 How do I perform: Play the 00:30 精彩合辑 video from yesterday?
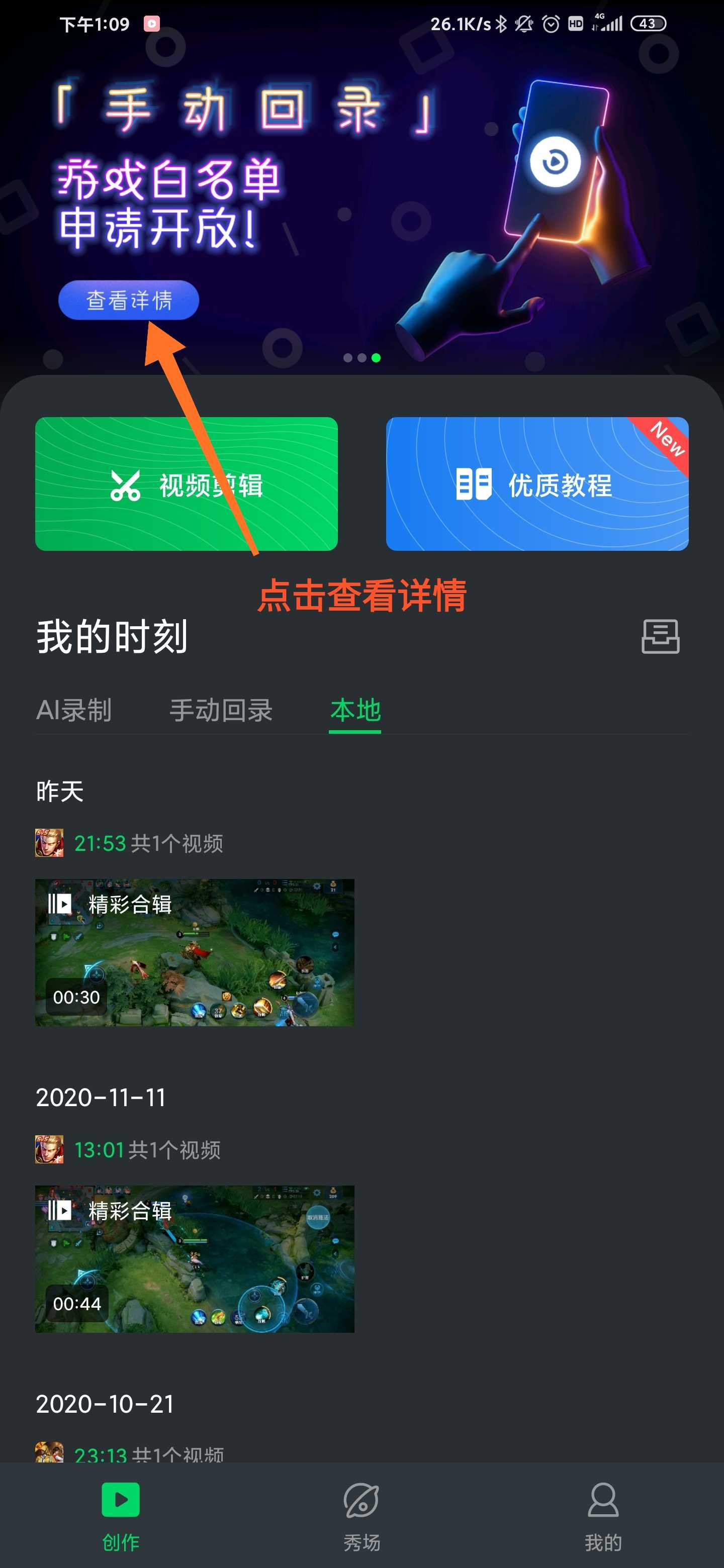click(x=194, y=952)
